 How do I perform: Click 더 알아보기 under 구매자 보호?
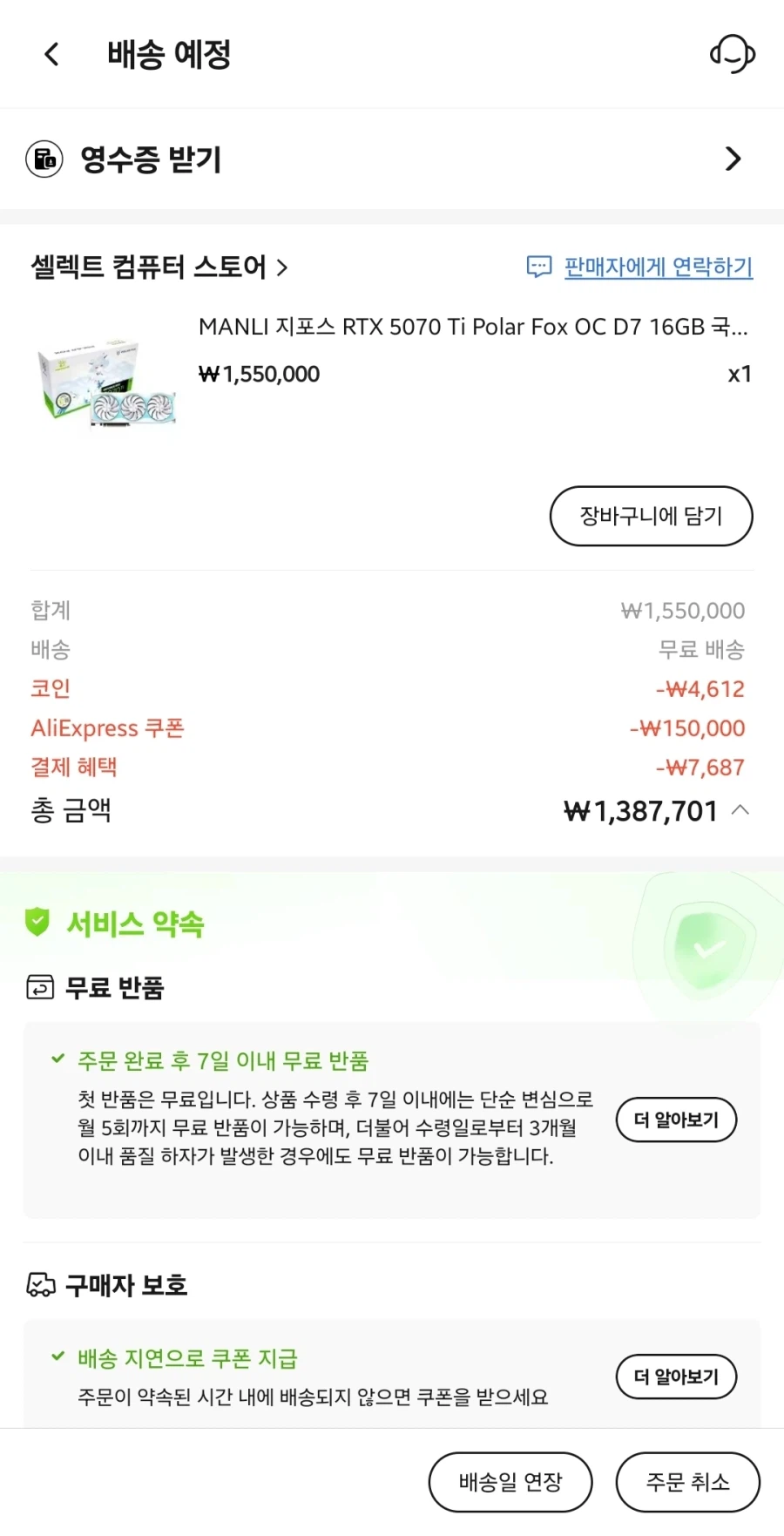pyautogui.click(x=676, y=1377)
